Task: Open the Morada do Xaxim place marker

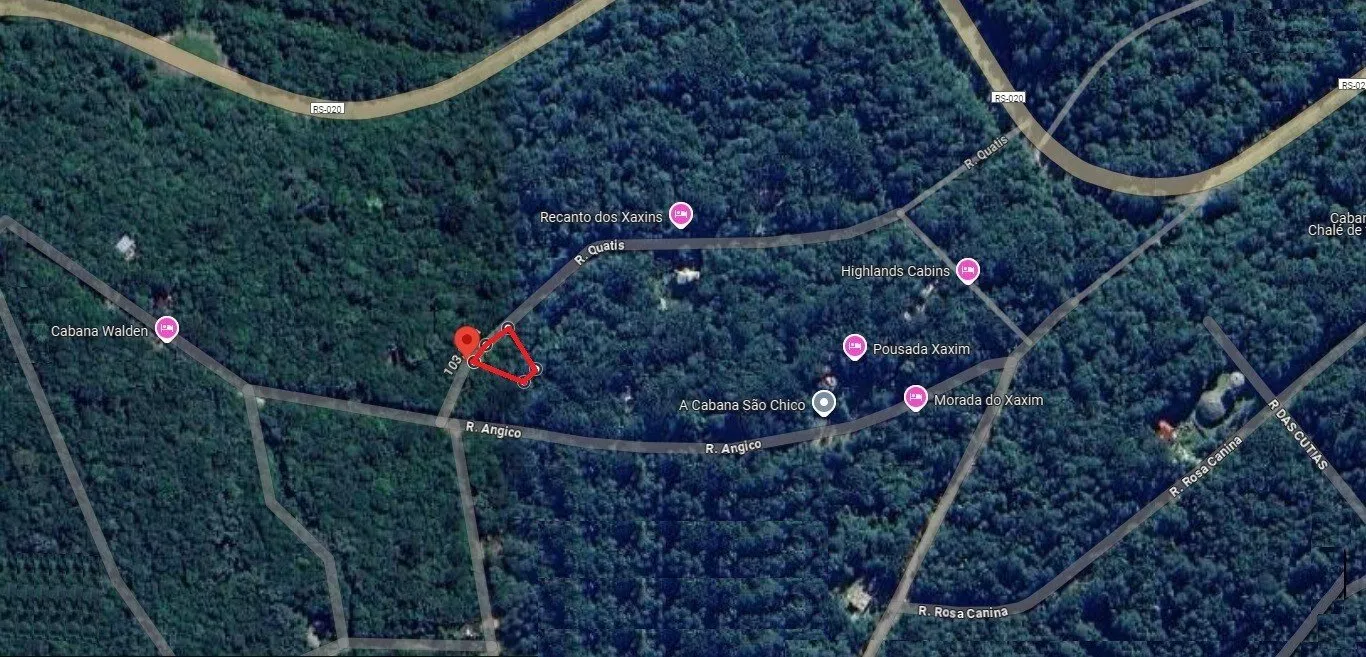Action: click(915, 398)
